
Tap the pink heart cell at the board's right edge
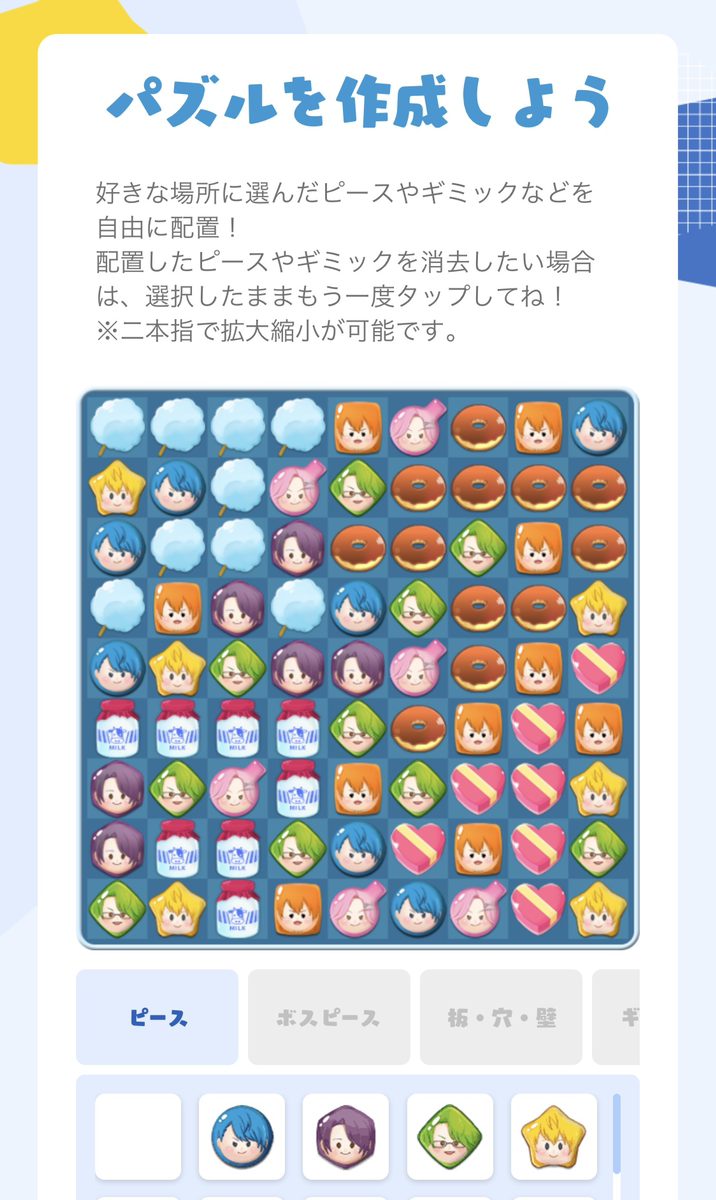(598, 665)
